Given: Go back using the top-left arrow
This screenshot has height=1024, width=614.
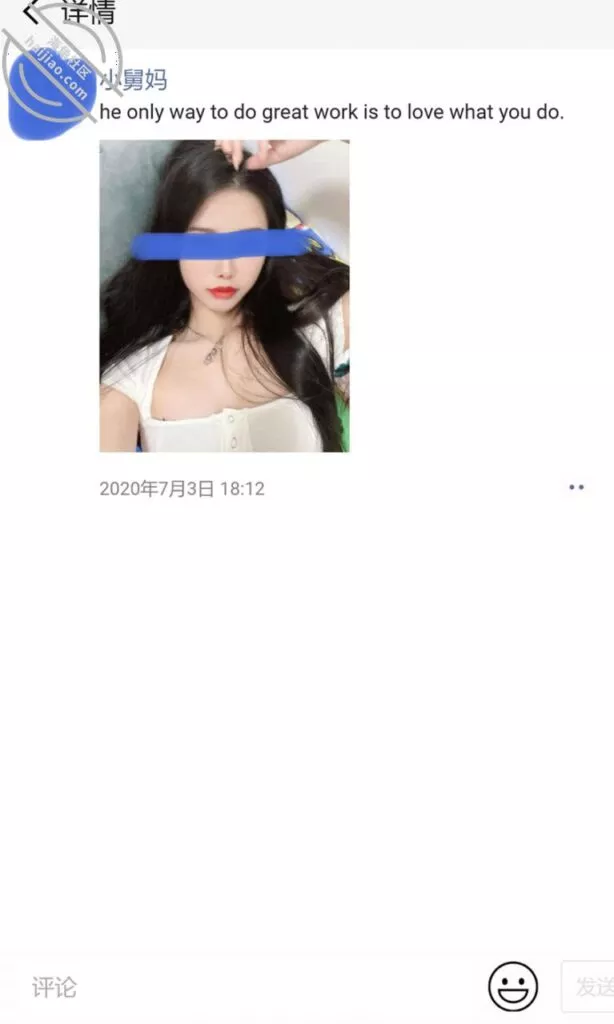Looking at the screenshot, I should coord(32,13).
